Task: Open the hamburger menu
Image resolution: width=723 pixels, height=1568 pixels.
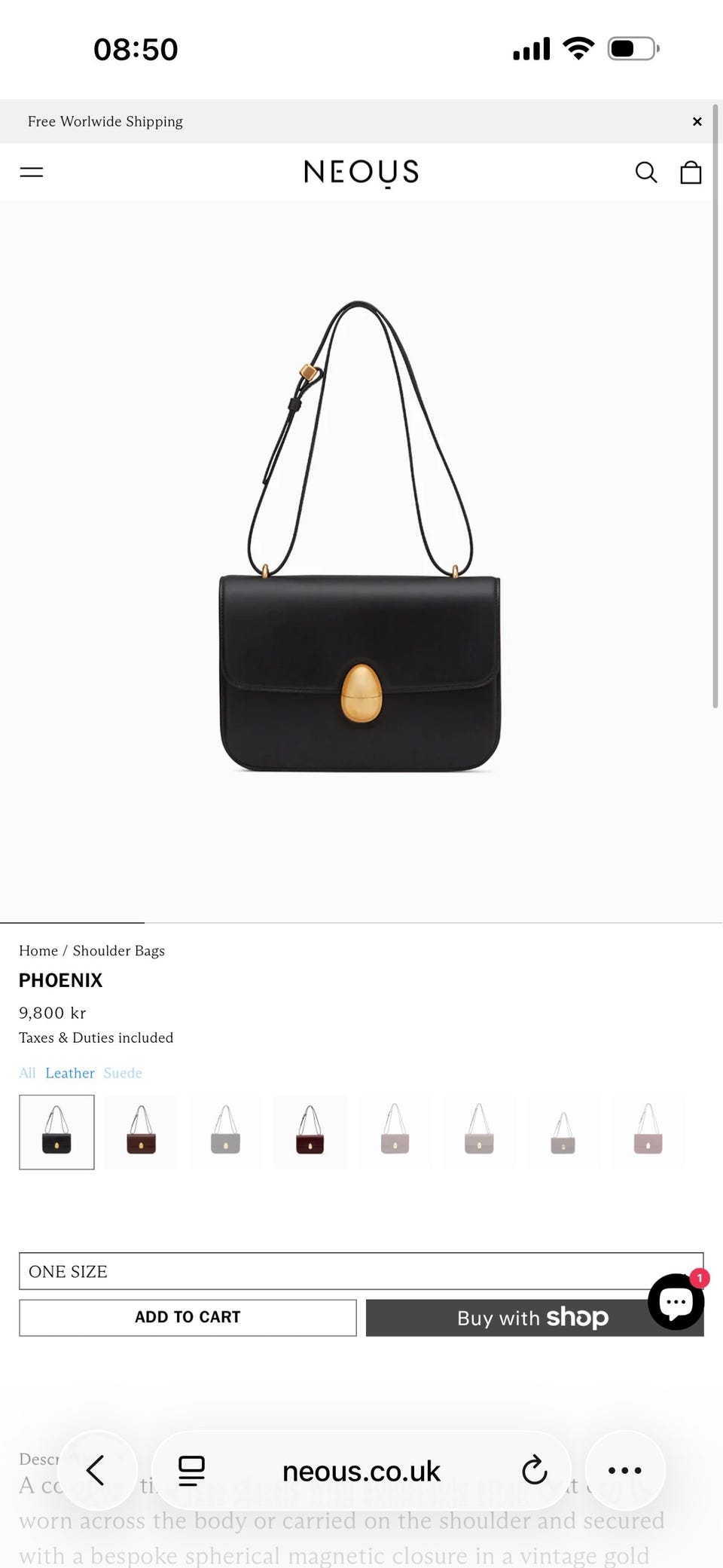Action: point(31,173)
